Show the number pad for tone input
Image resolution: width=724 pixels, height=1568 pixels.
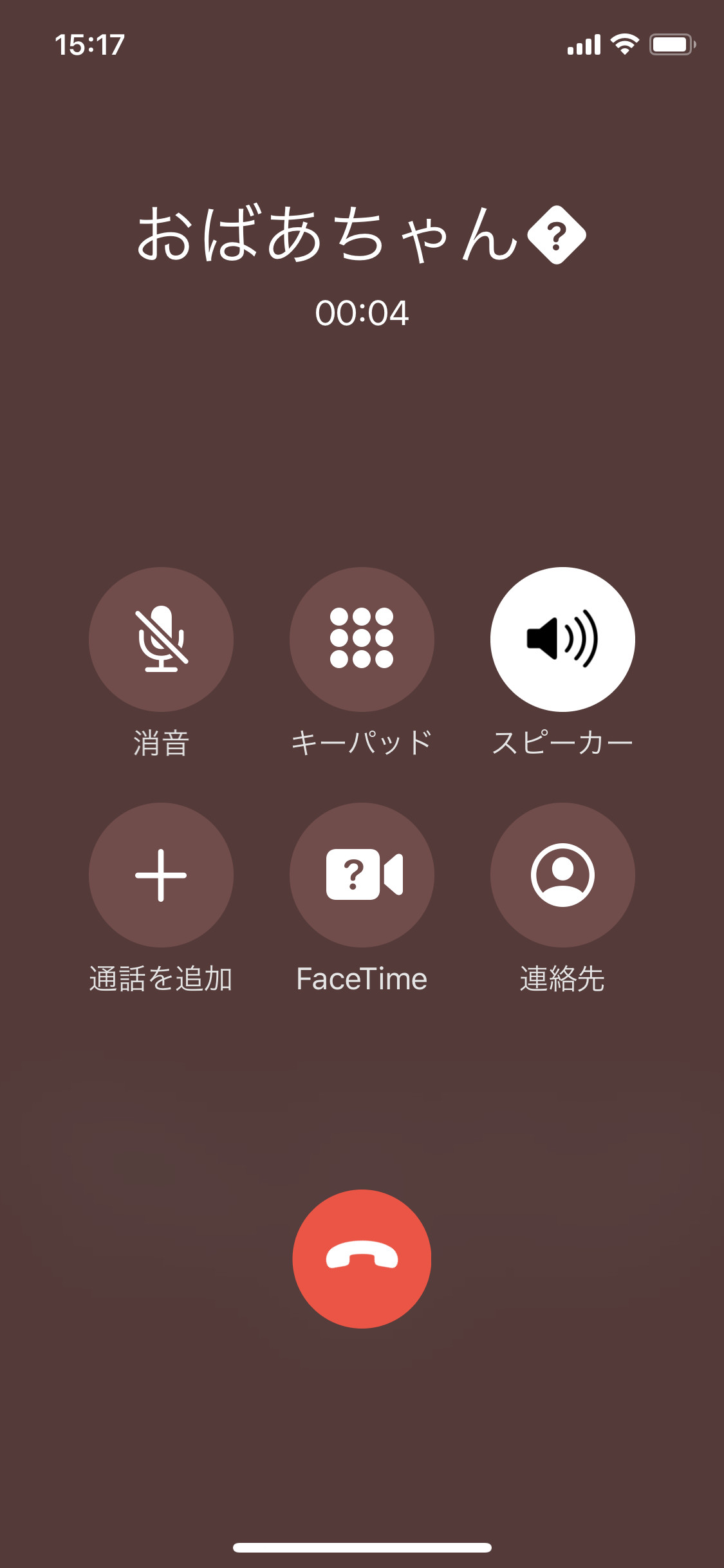(x=362, y=639)
